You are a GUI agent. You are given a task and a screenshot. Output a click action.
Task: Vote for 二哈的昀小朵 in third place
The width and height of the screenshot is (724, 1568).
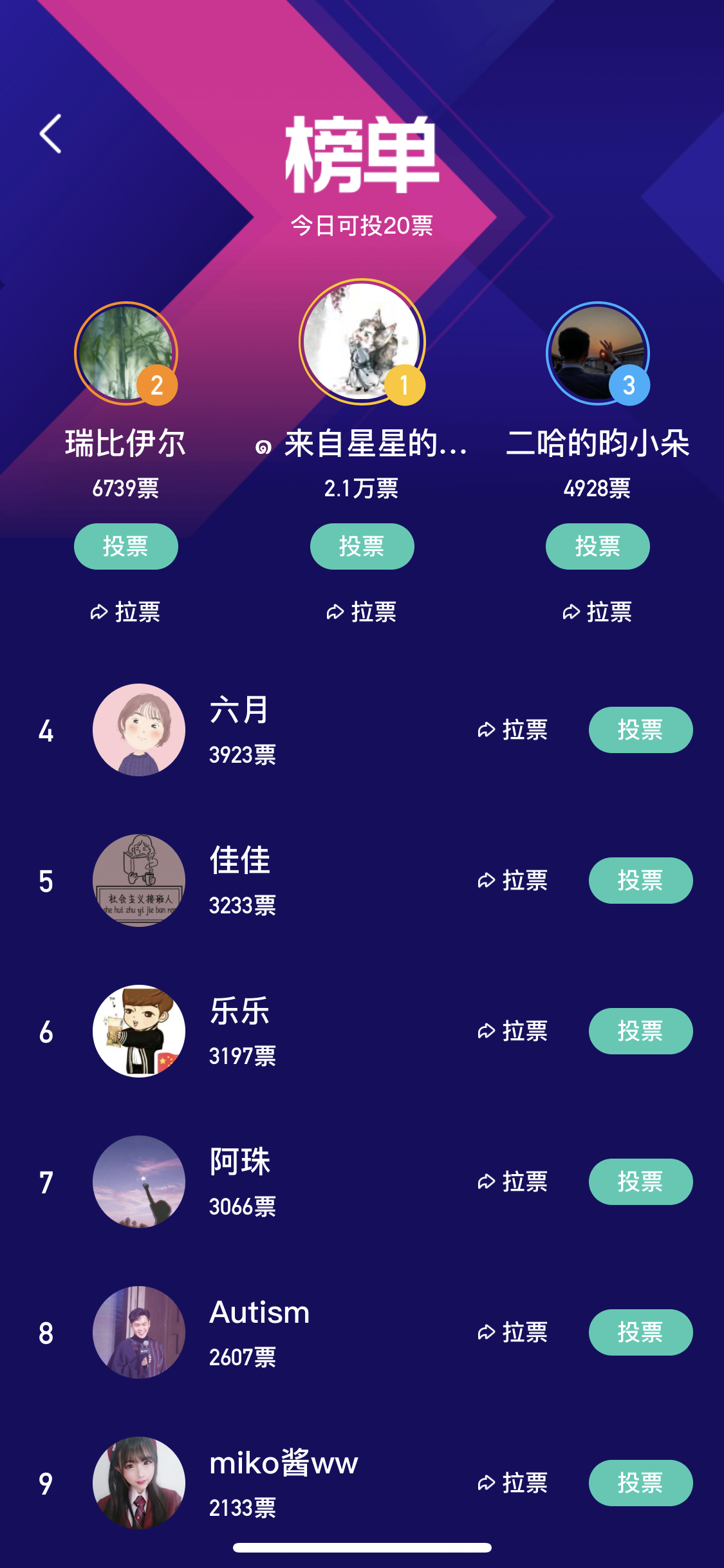pos(598,546)
